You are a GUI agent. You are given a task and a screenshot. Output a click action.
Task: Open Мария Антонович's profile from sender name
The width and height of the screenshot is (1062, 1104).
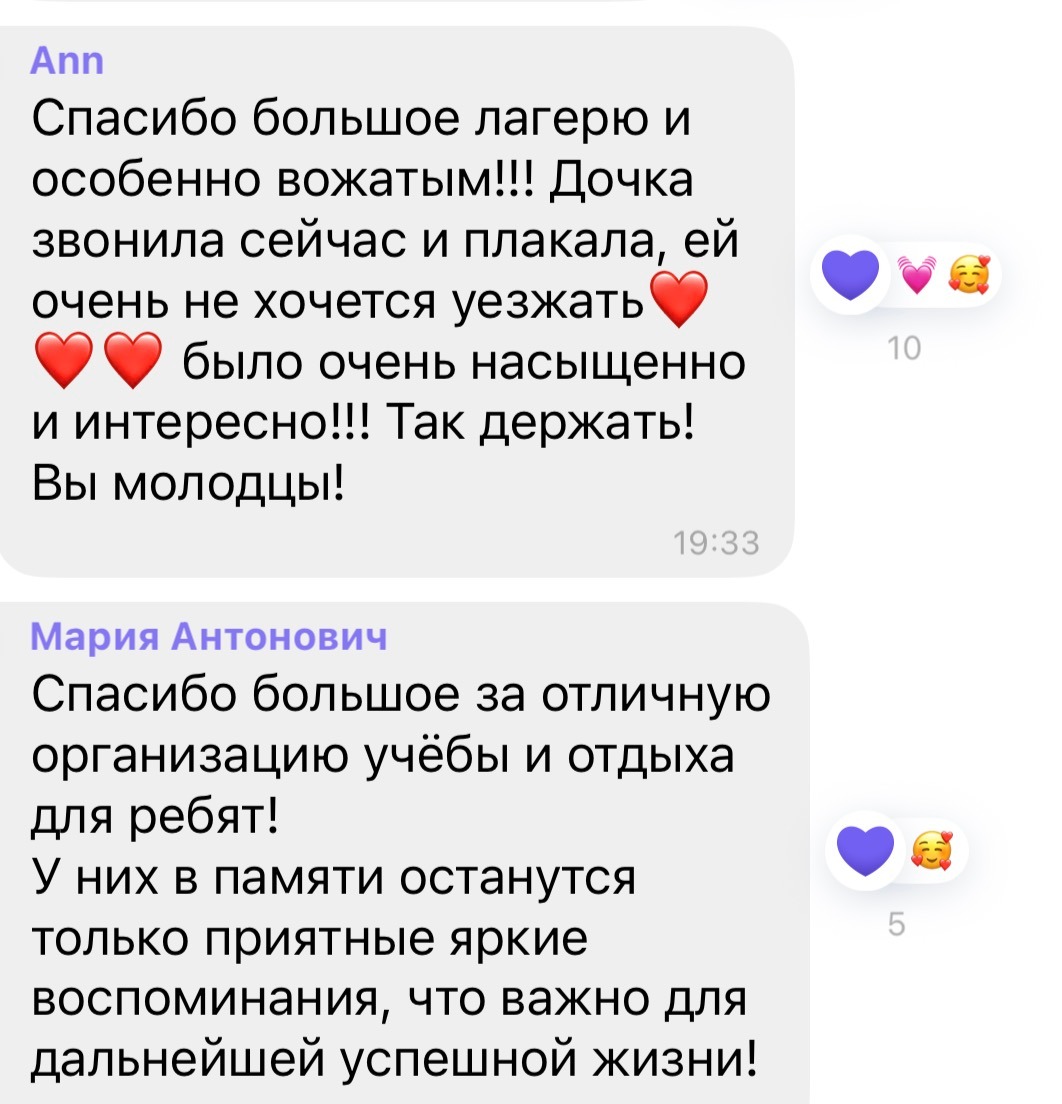tap(209, 636)
